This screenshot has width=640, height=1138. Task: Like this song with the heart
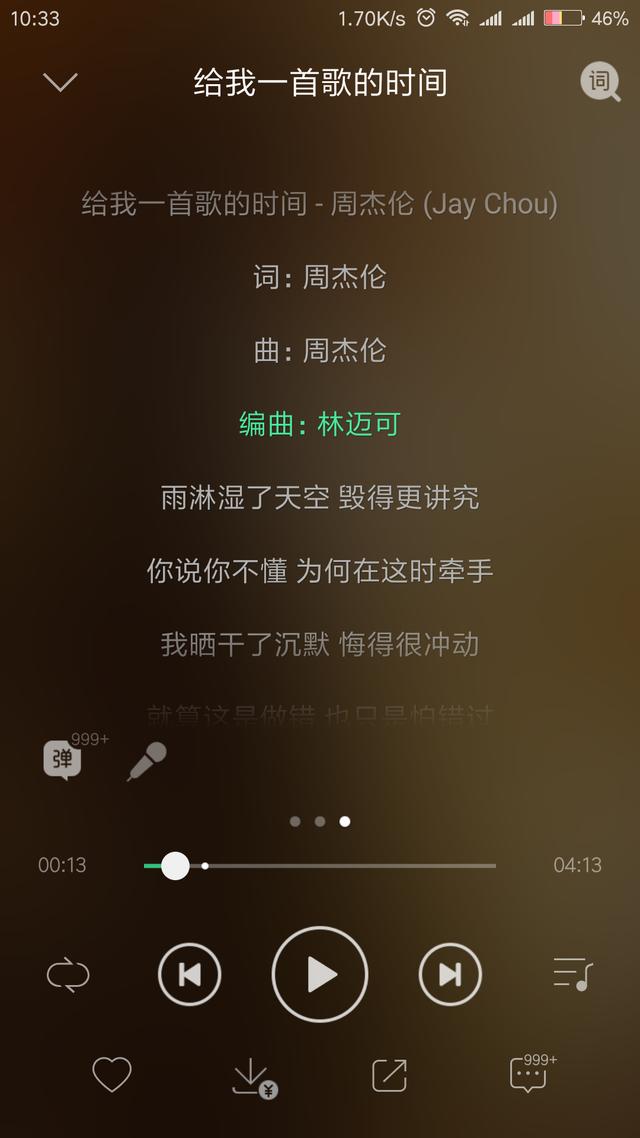pyautogui.click(x=112, y=1075)
